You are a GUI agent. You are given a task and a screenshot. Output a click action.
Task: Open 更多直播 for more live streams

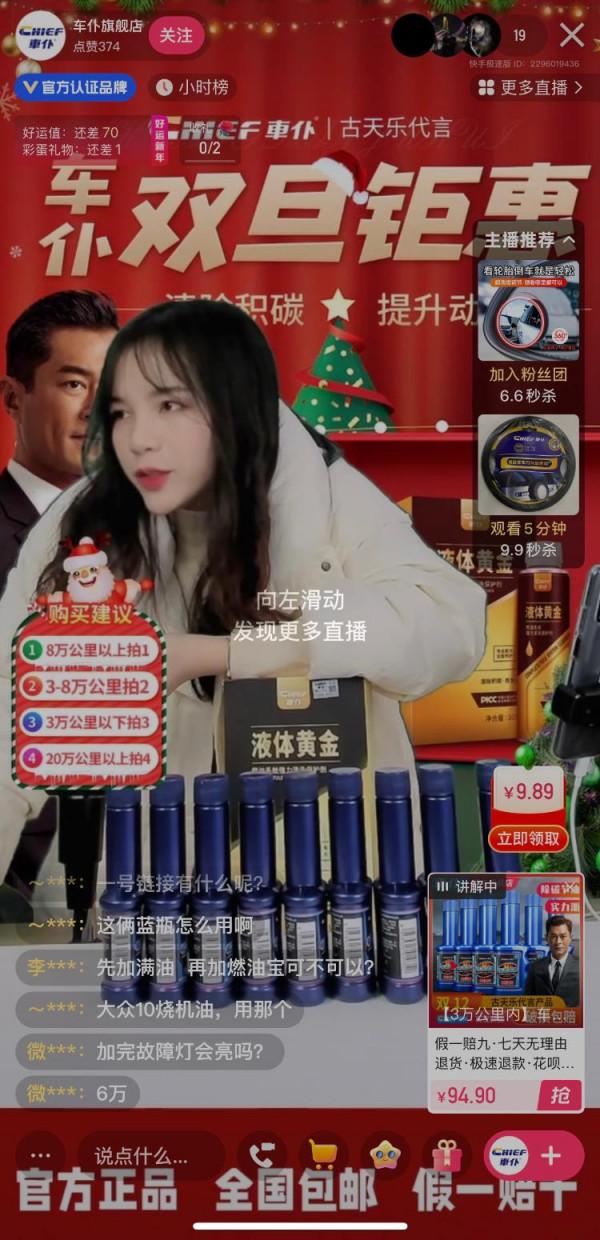pos(530,88)
